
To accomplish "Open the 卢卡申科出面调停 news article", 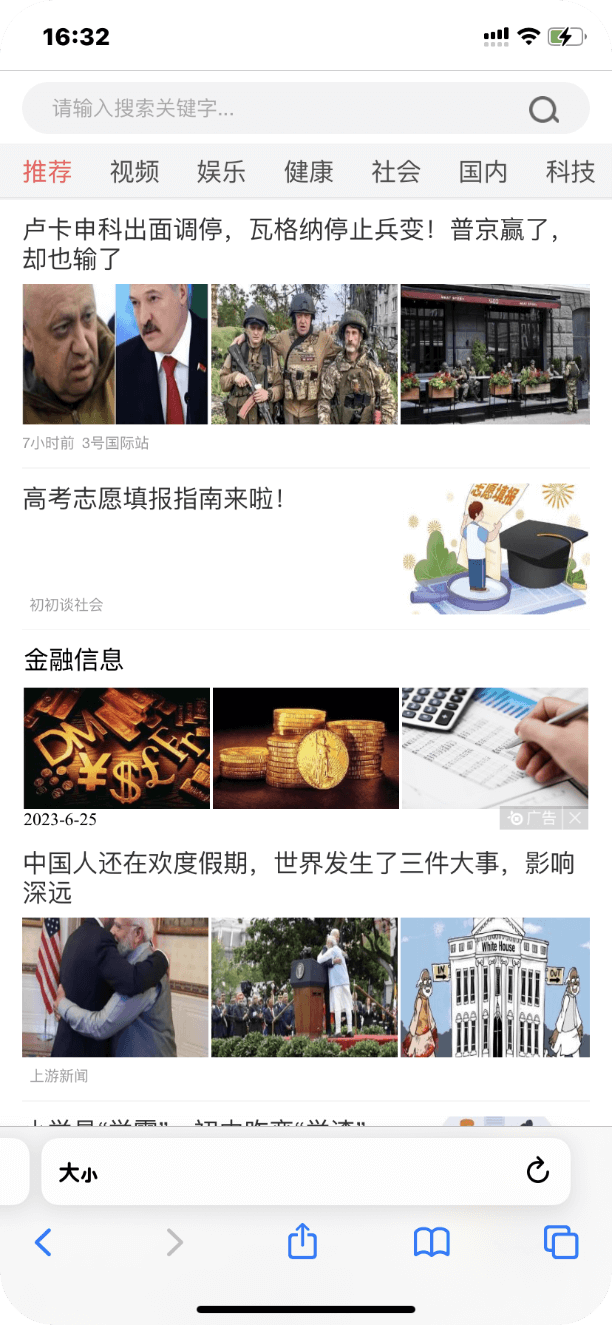I will tap(290, 245).
